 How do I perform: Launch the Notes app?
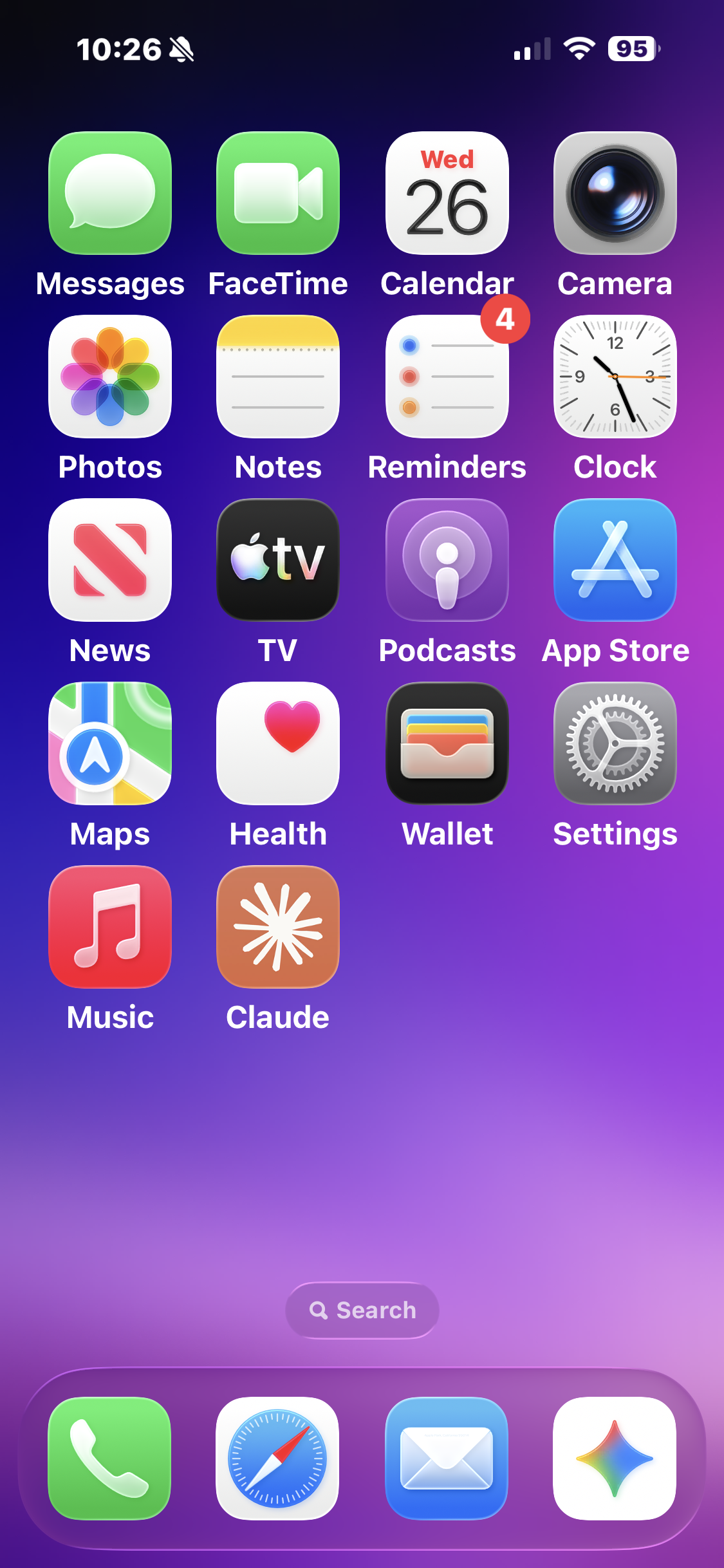click(x=277, y=377)
